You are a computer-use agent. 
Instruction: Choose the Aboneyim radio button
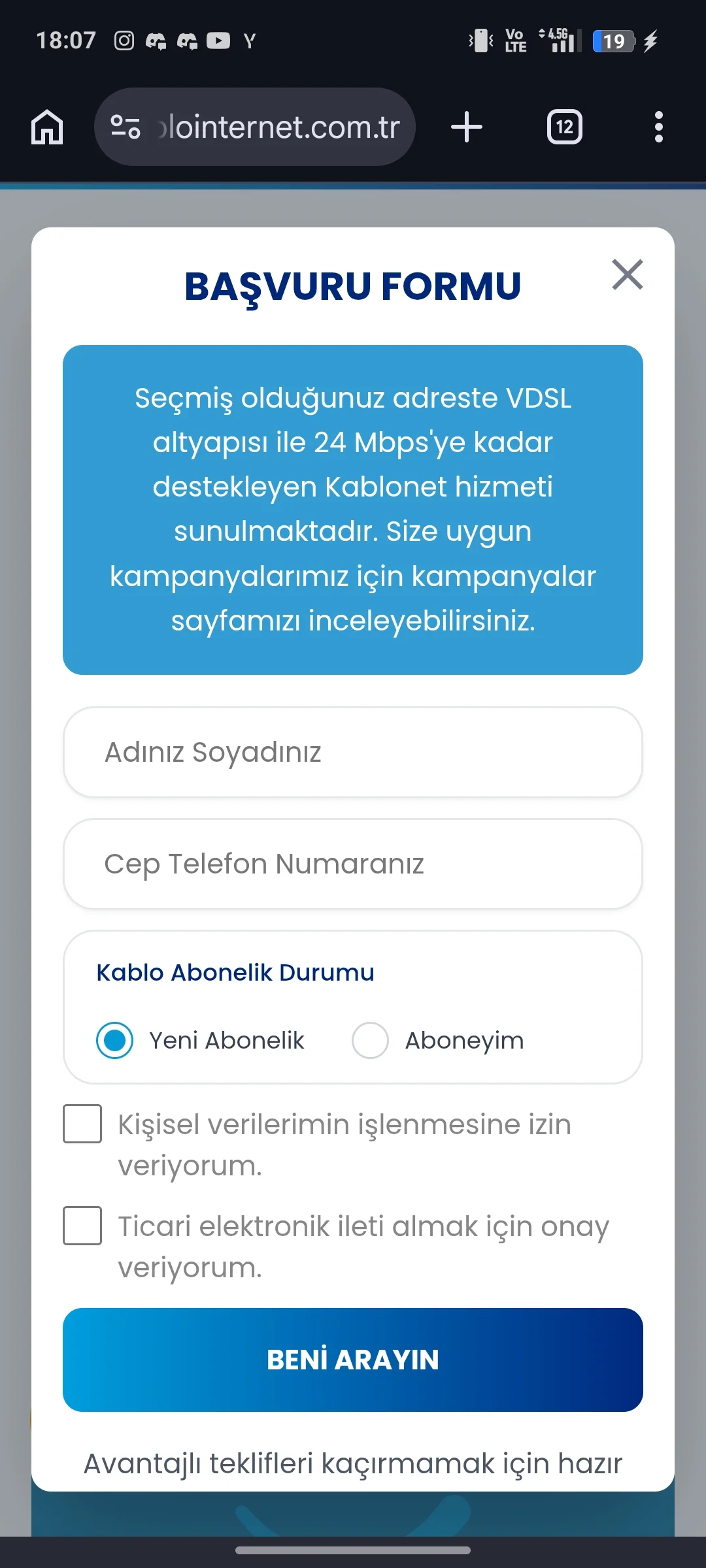click(370, 1040)
